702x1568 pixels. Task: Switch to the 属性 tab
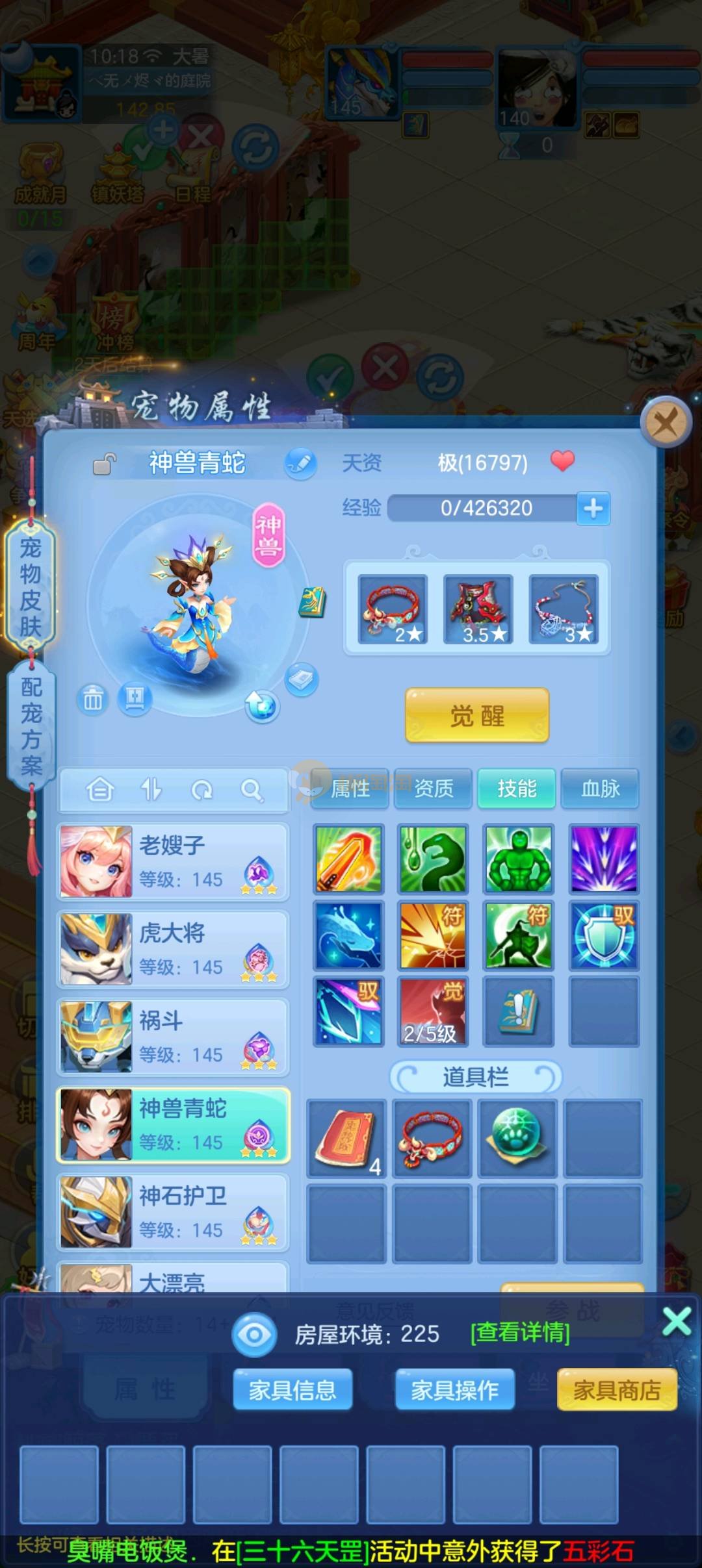[350, 789]
